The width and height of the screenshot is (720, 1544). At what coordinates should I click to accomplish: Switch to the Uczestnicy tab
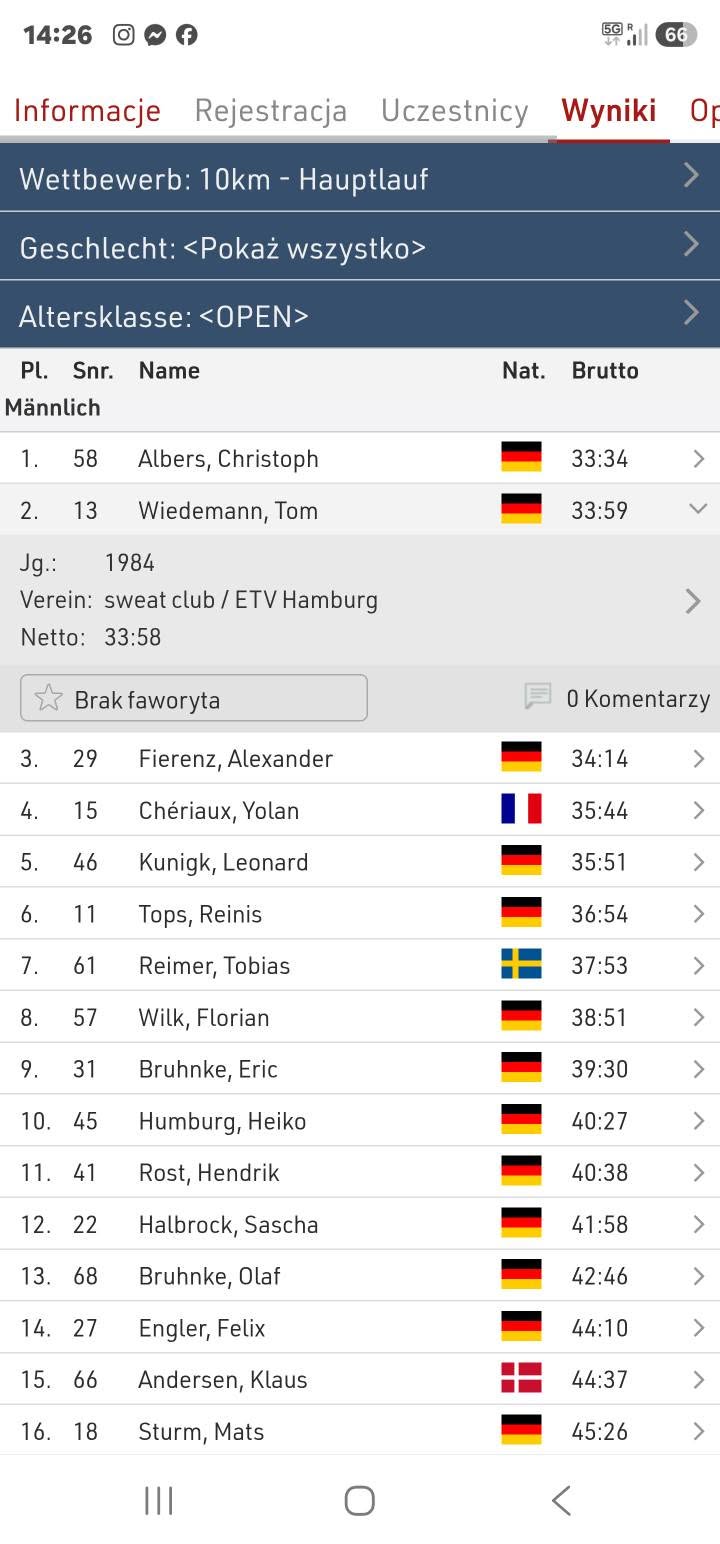tap(454, 111)
